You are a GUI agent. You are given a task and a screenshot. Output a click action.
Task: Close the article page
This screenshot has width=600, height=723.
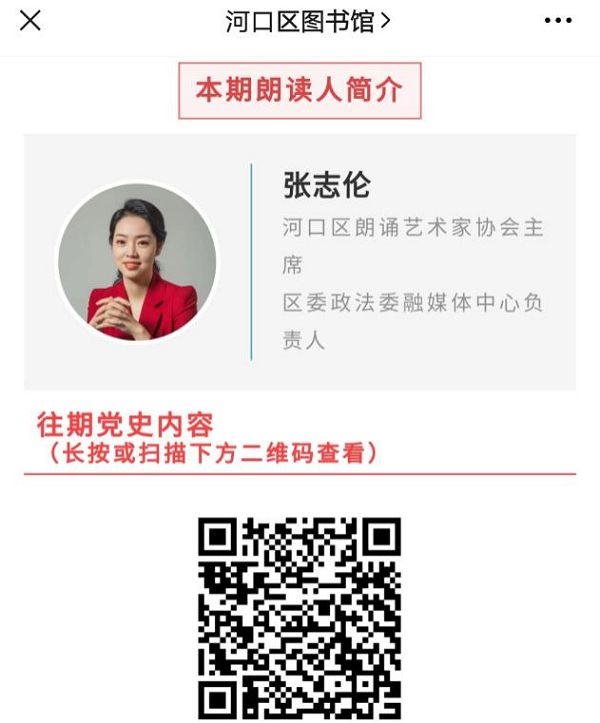31,20
